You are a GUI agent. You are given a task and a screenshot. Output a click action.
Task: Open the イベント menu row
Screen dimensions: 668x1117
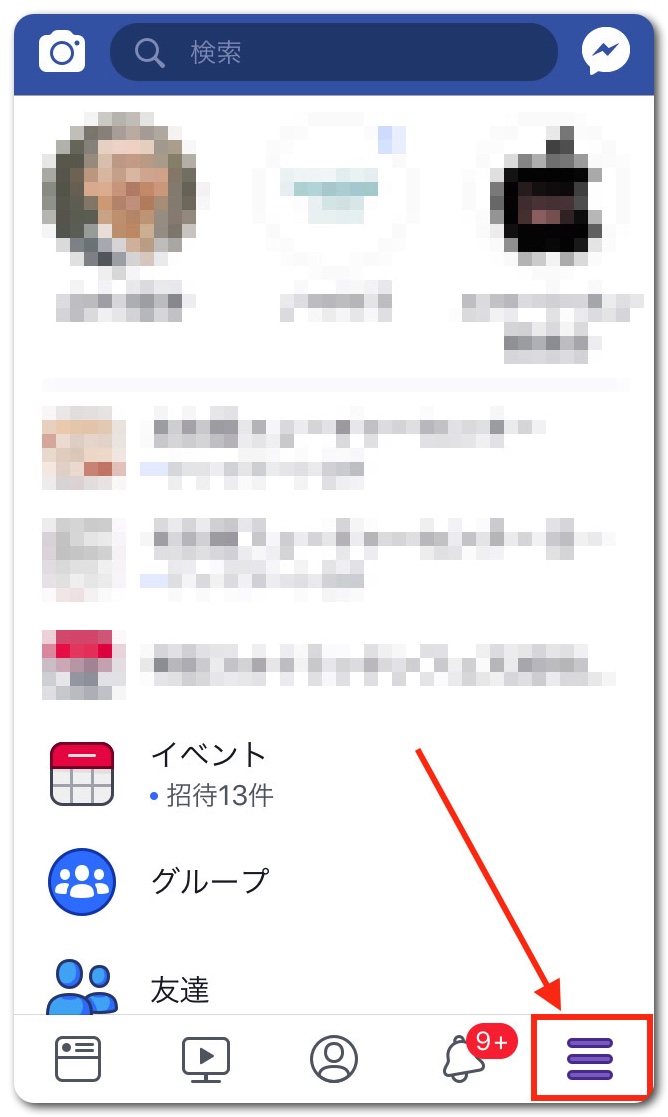[210, 774]
